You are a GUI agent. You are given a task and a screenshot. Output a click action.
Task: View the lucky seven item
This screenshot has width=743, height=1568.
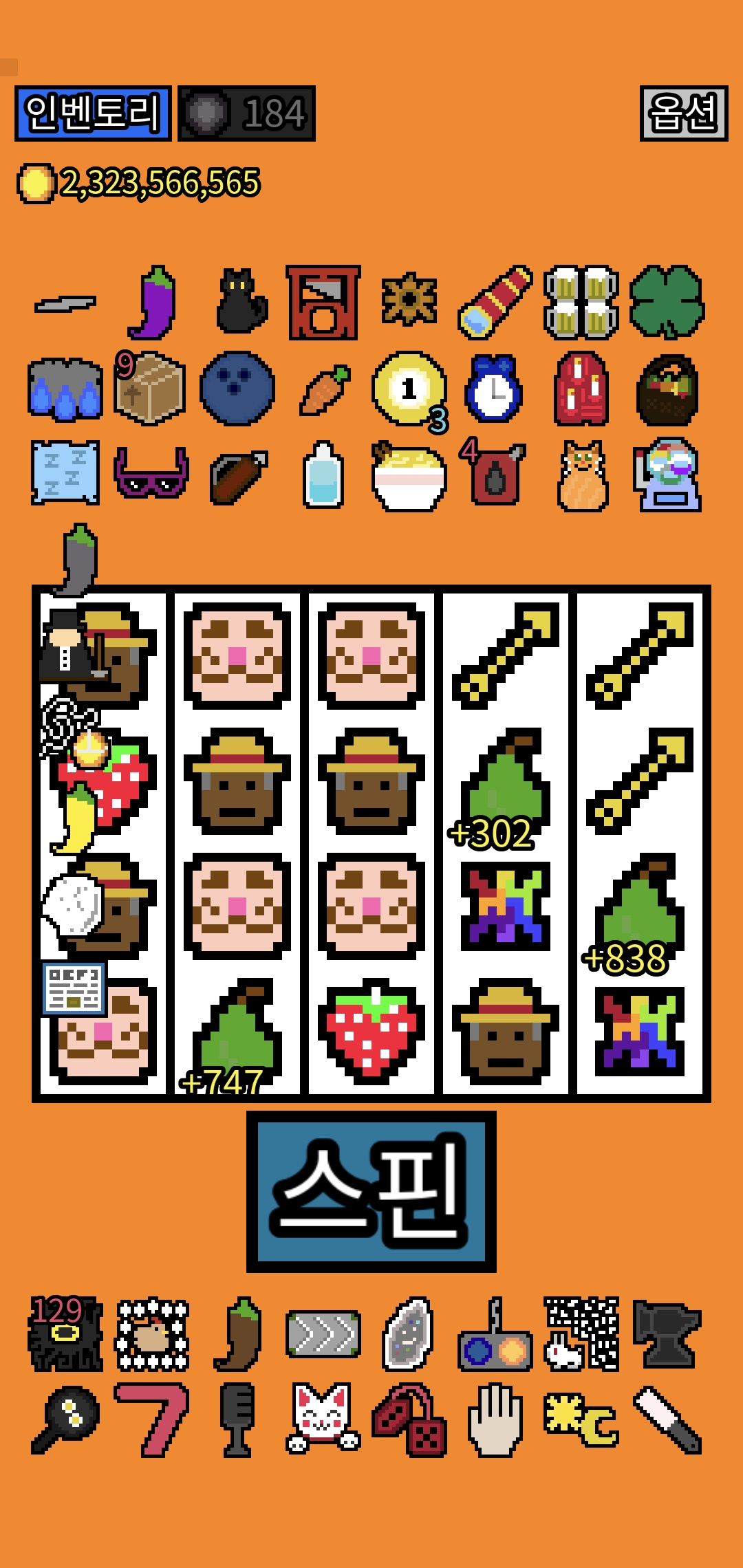click(x=152, y=1418)
